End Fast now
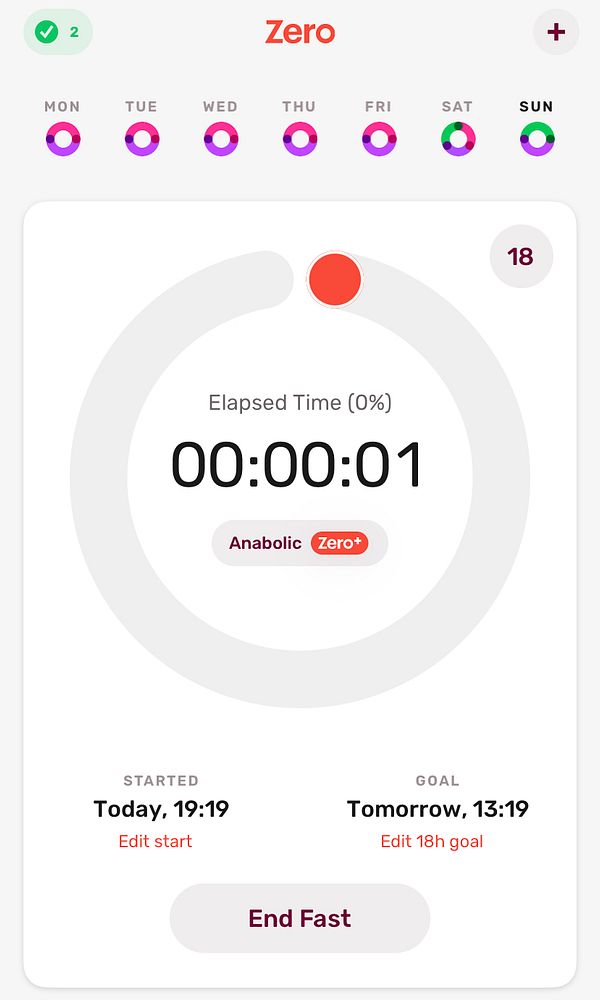This screenshot has width=600, height=1000. point(299,918)
